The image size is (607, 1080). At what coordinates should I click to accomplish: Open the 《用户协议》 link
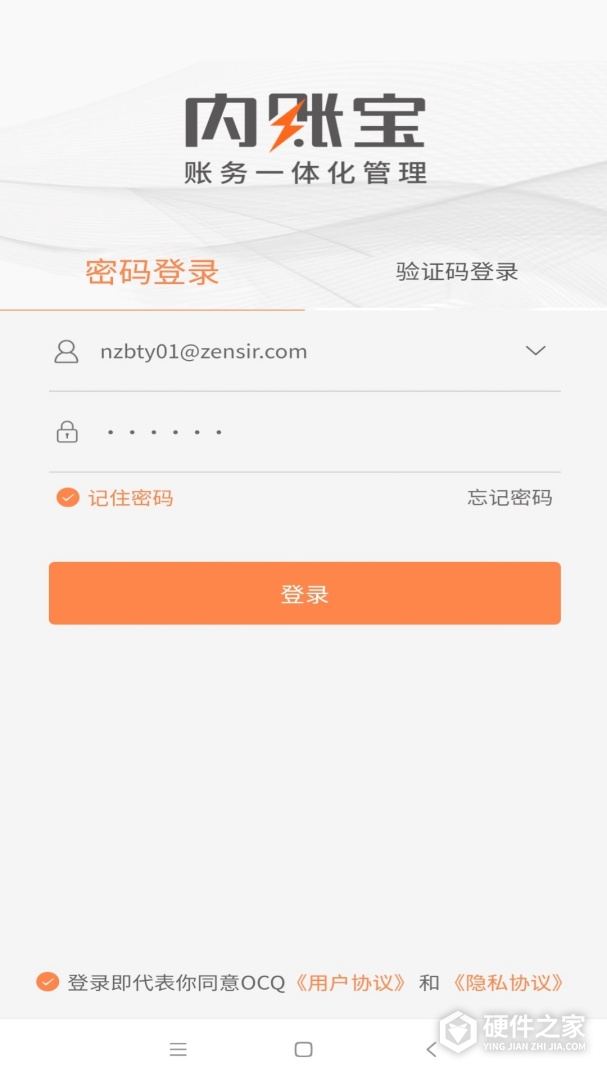pyautogui.click(x=351, y=983)
